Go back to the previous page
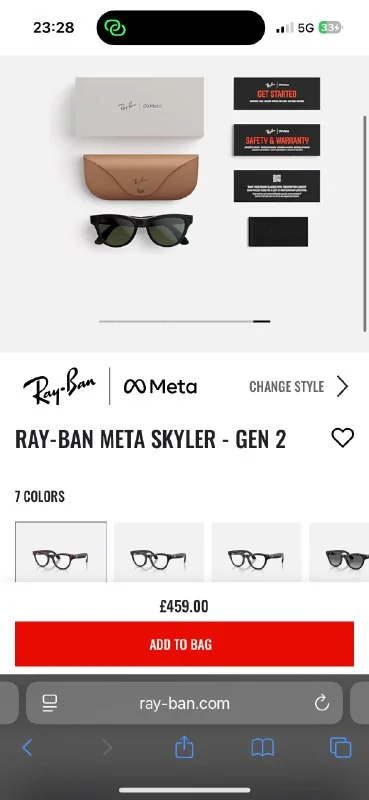The height and width of the screenshot is (800, 369). 27,748
